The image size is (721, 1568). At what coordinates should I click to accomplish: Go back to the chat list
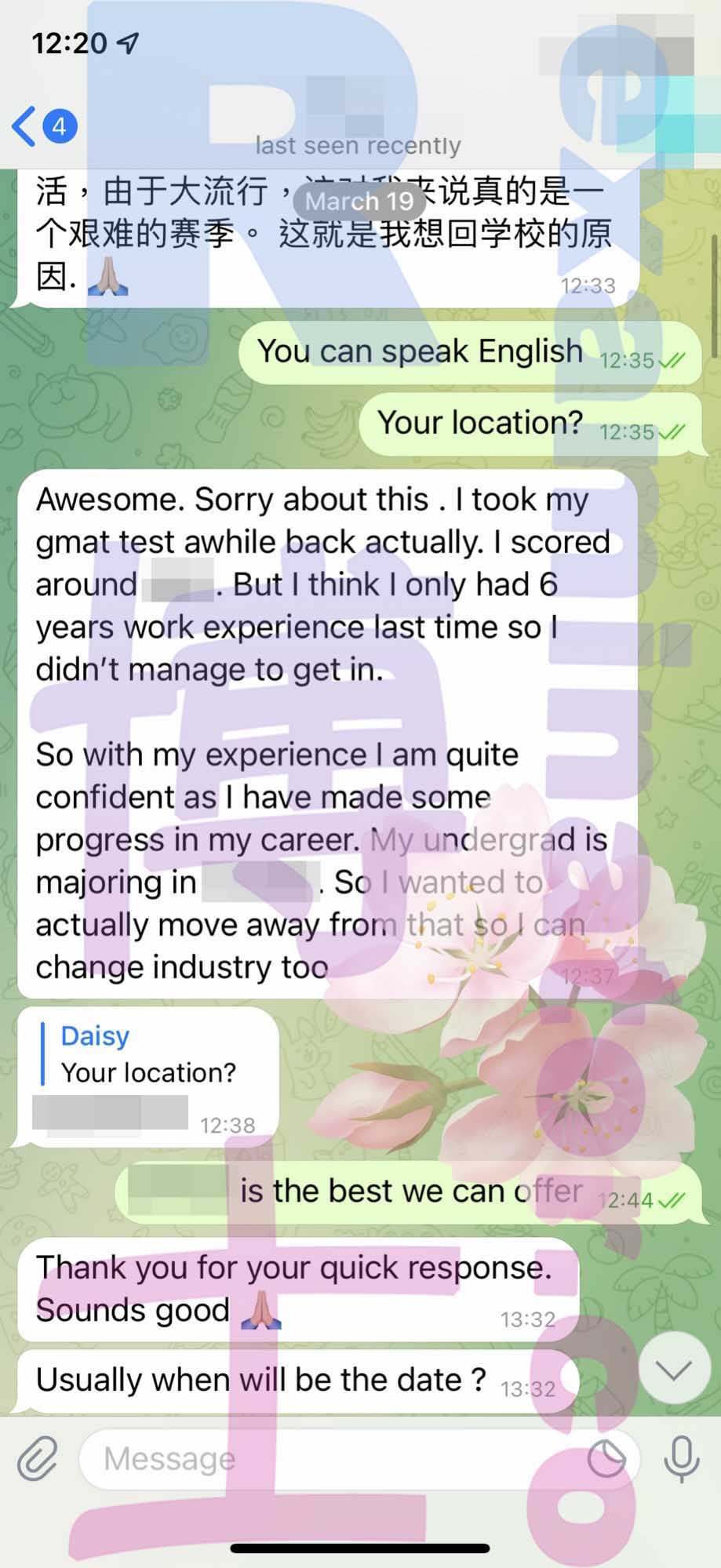[44, 126]
